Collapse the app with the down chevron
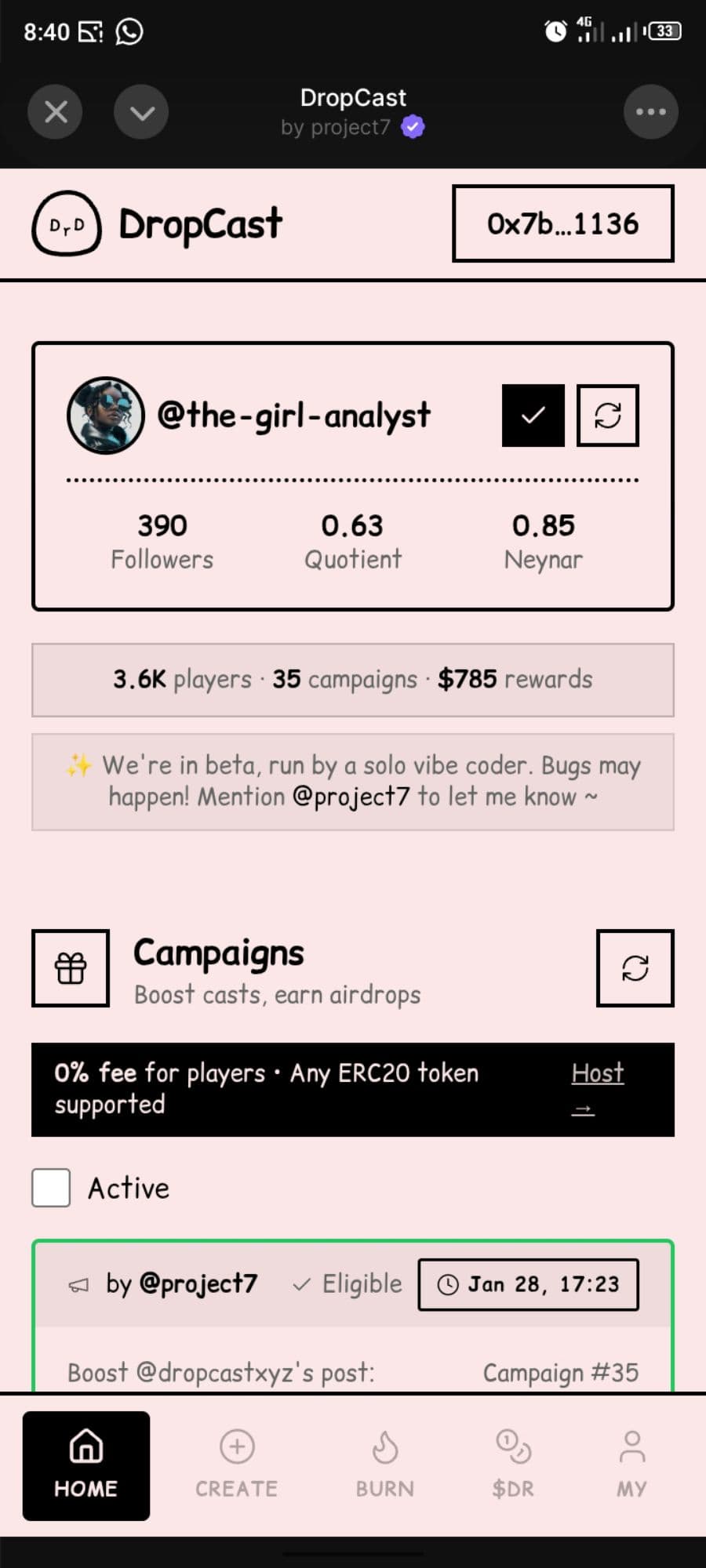 141,111
